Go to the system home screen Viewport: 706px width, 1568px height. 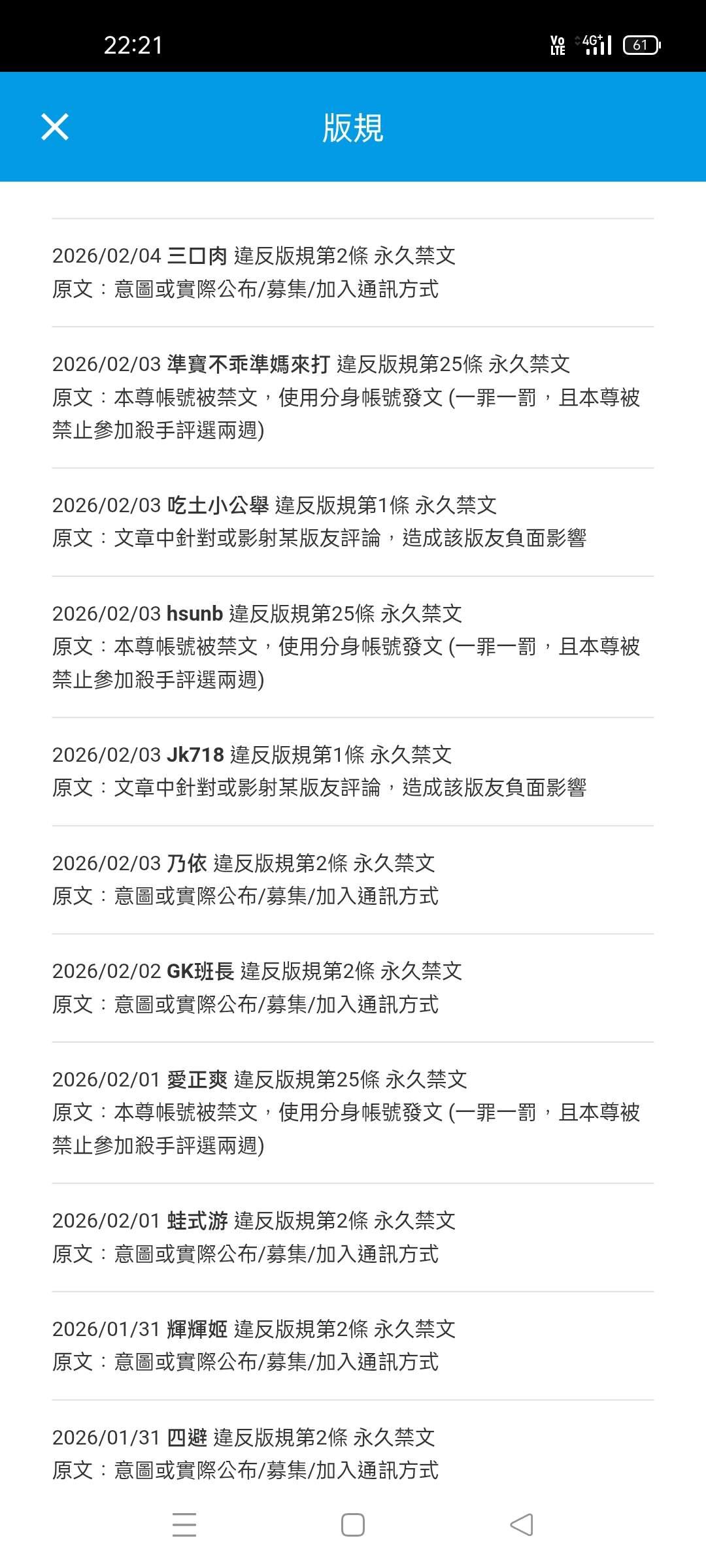tap(353, 1524)
